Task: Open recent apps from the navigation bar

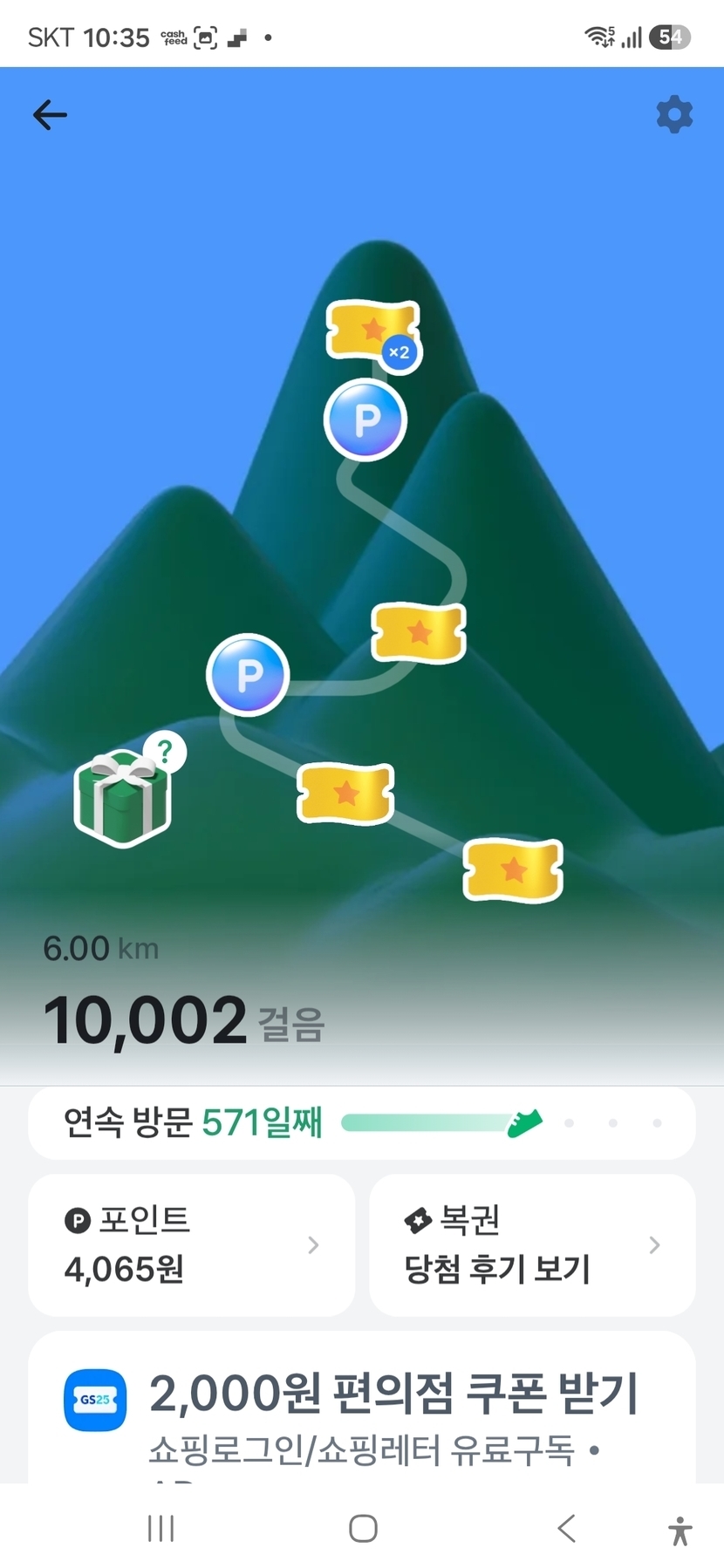Action: (x=161, y=1528)
